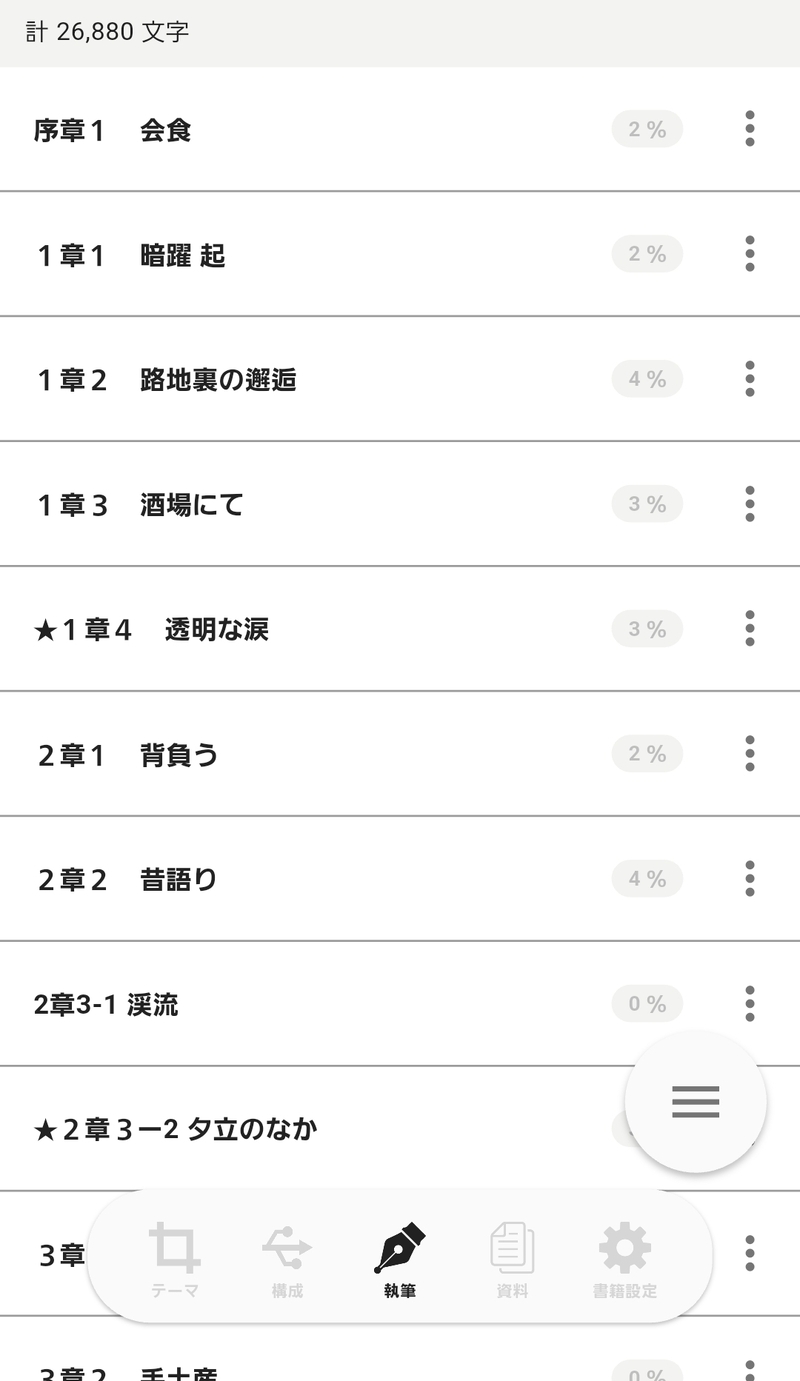This screenshot has width=800, height=1381.
Task: Switch to the 資料 tab
Action: tap(512, 1259)
